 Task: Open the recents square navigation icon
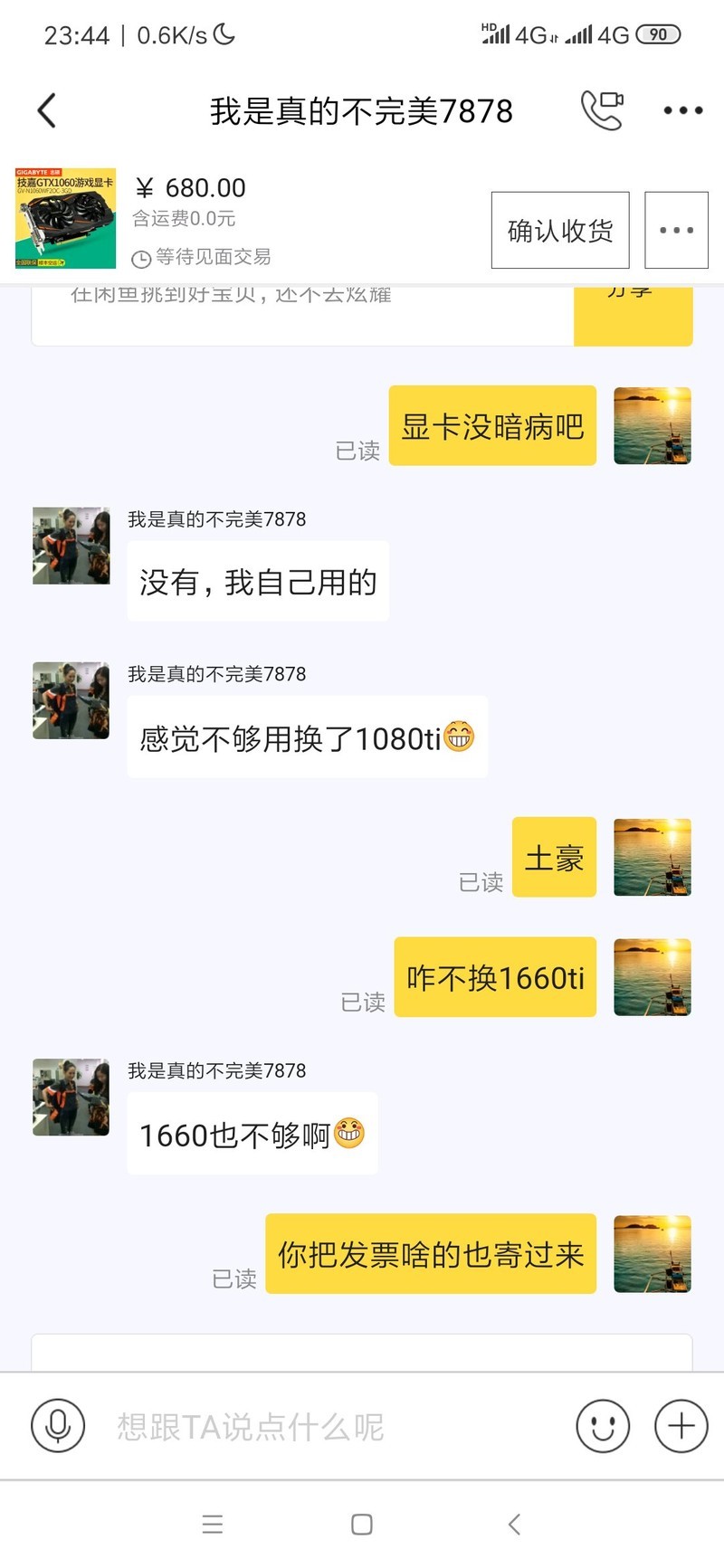tap(361, 1524)
